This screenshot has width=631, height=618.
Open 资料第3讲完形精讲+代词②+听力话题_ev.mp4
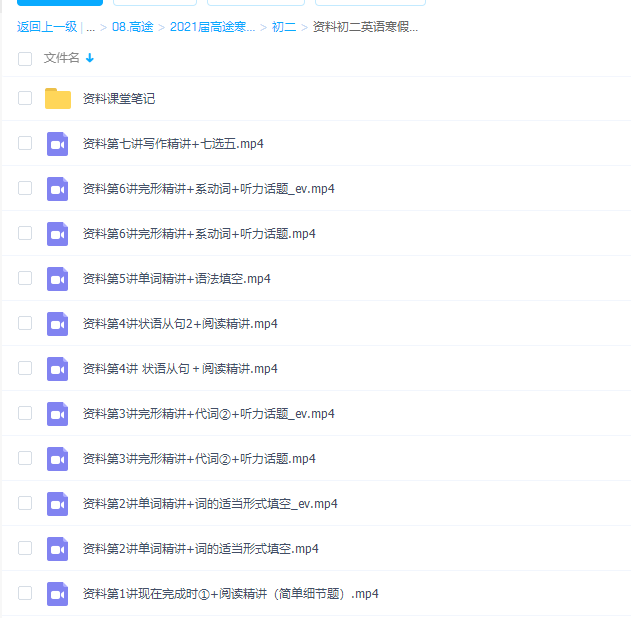tap(208, 413)
